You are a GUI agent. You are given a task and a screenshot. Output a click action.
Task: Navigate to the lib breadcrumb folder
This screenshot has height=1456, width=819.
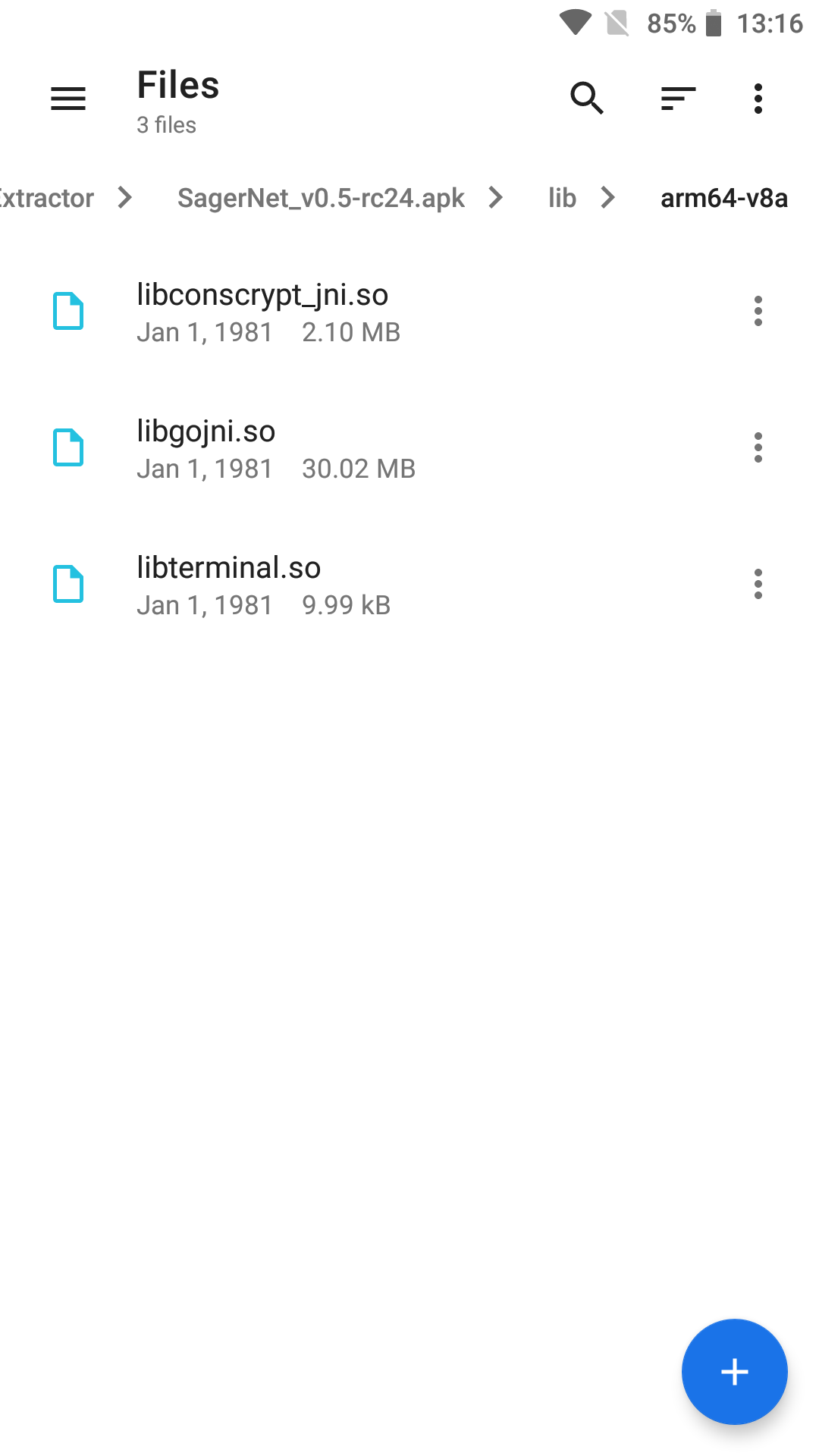click(x=561, y=198)
